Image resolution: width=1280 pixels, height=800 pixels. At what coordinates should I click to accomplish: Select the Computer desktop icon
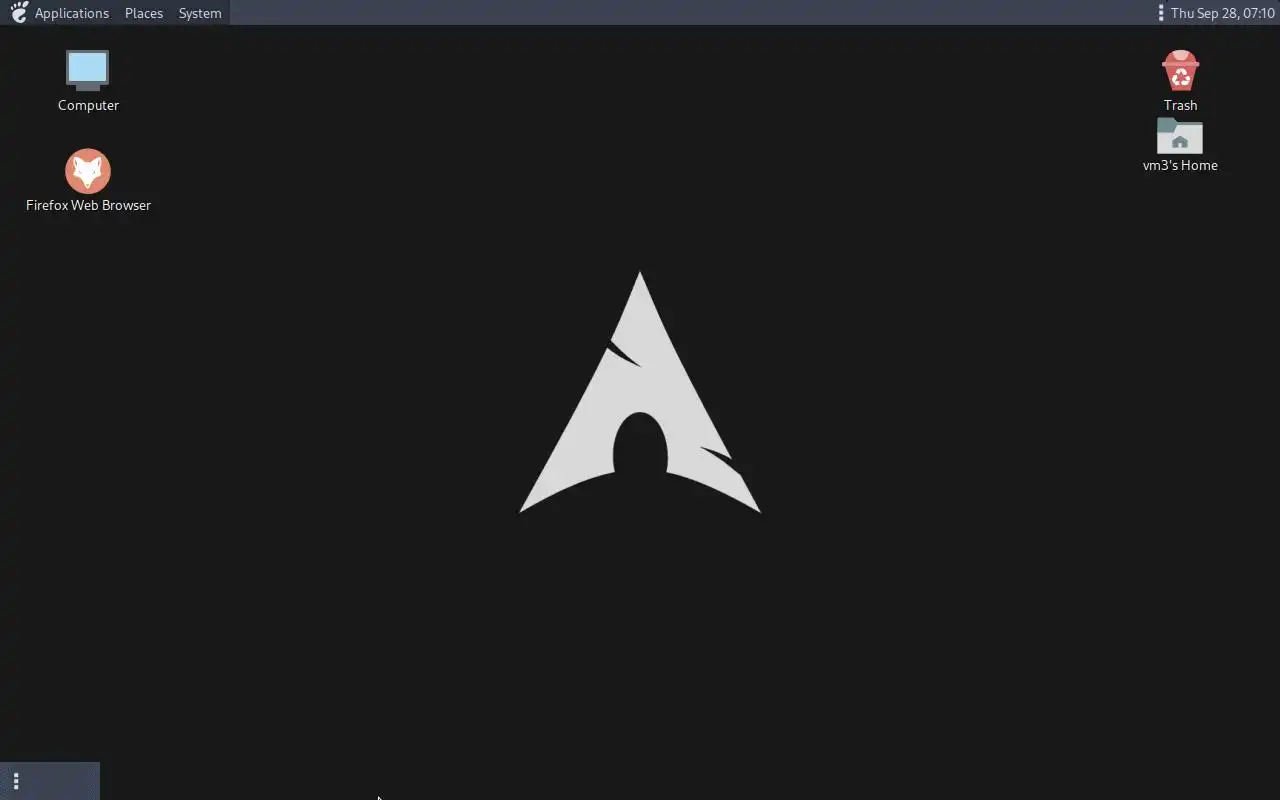[88, 71]
